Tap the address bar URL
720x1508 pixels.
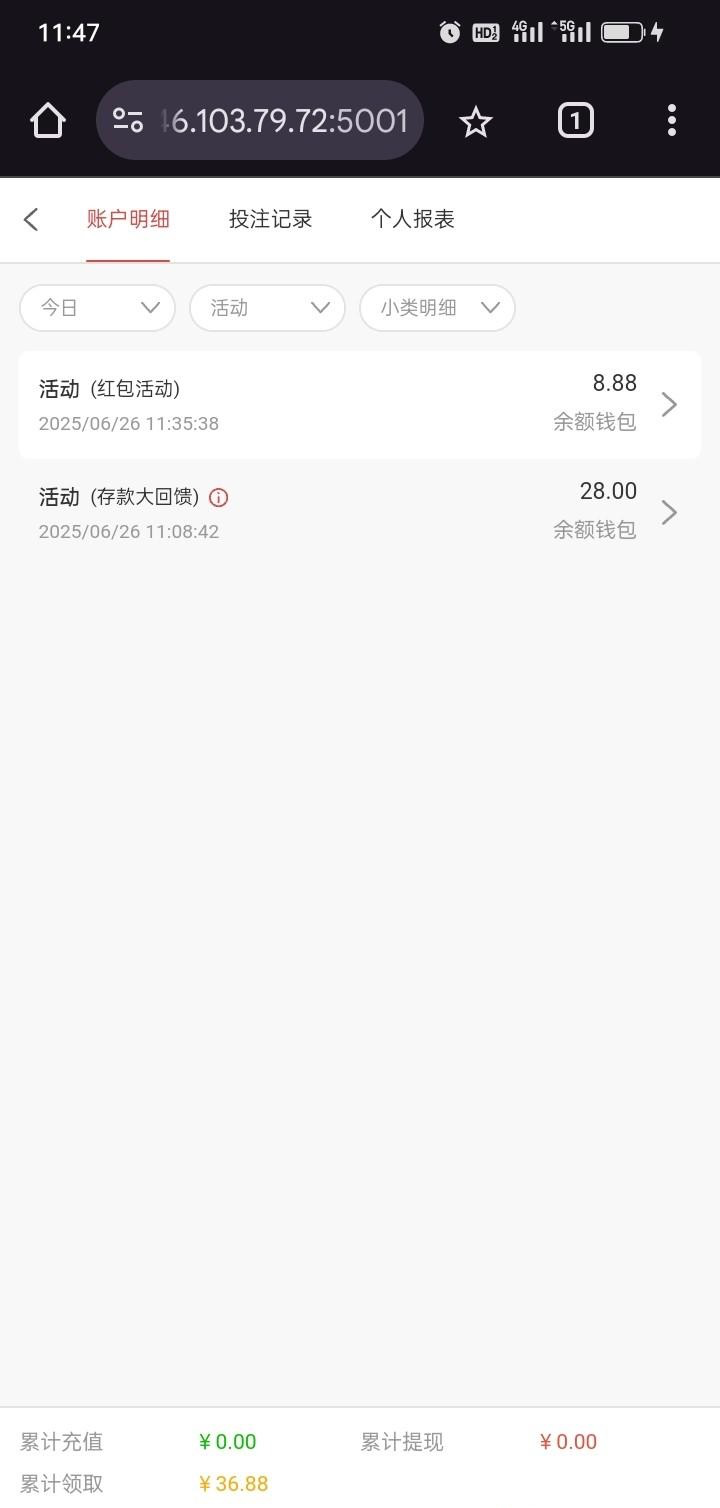click(x=289, y=121)
